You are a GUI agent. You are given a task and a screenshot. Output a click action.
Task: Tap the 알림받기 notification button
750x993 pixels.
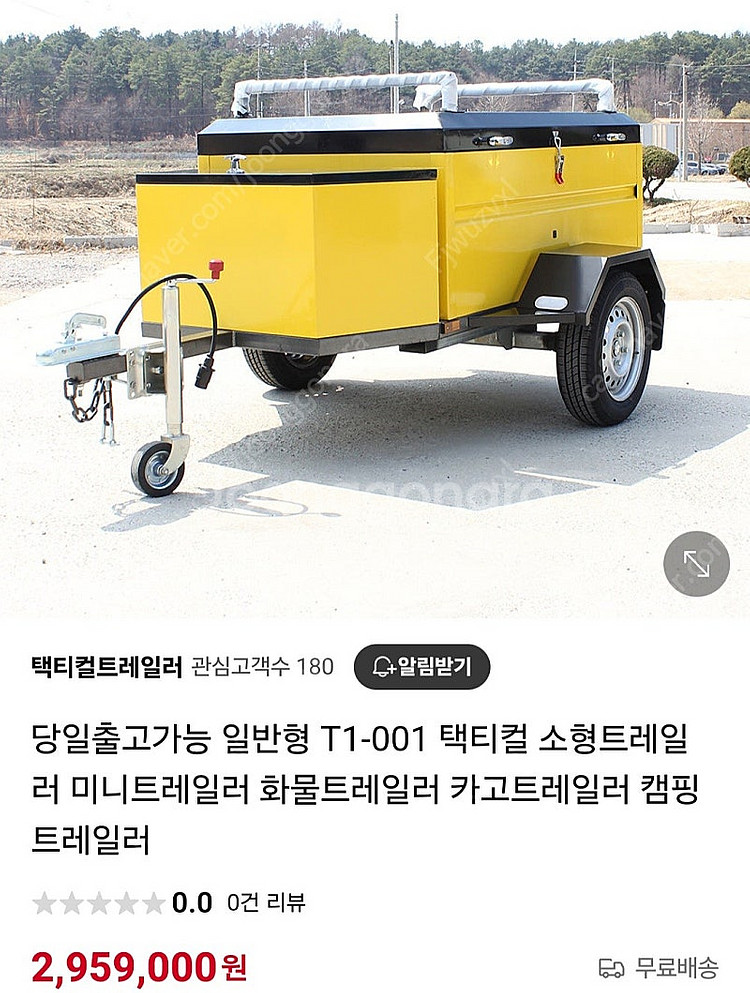(x=422, y=667)
